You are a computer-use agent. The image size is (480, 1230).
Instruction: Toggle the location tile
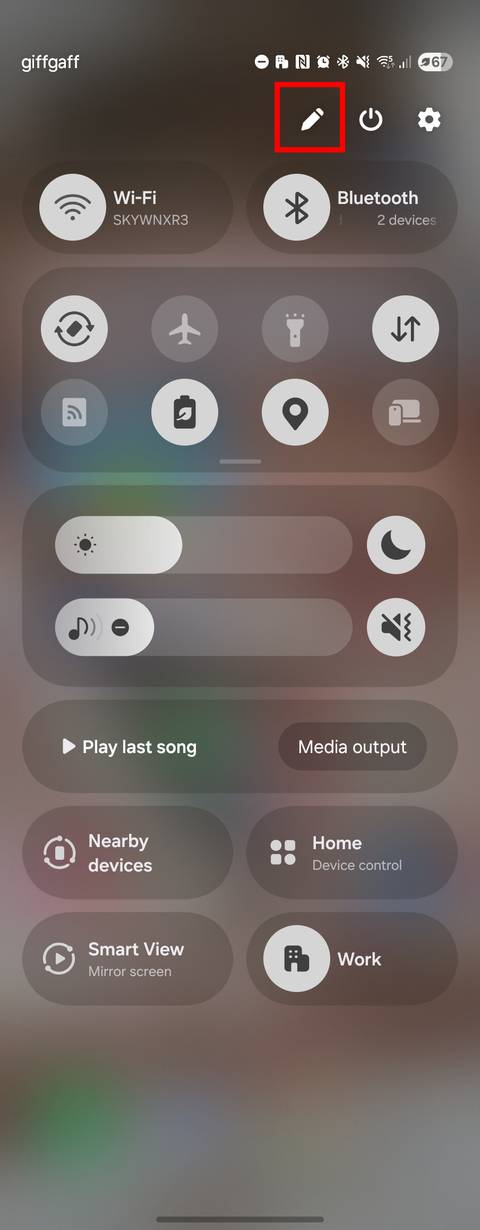tap(295, 412)
